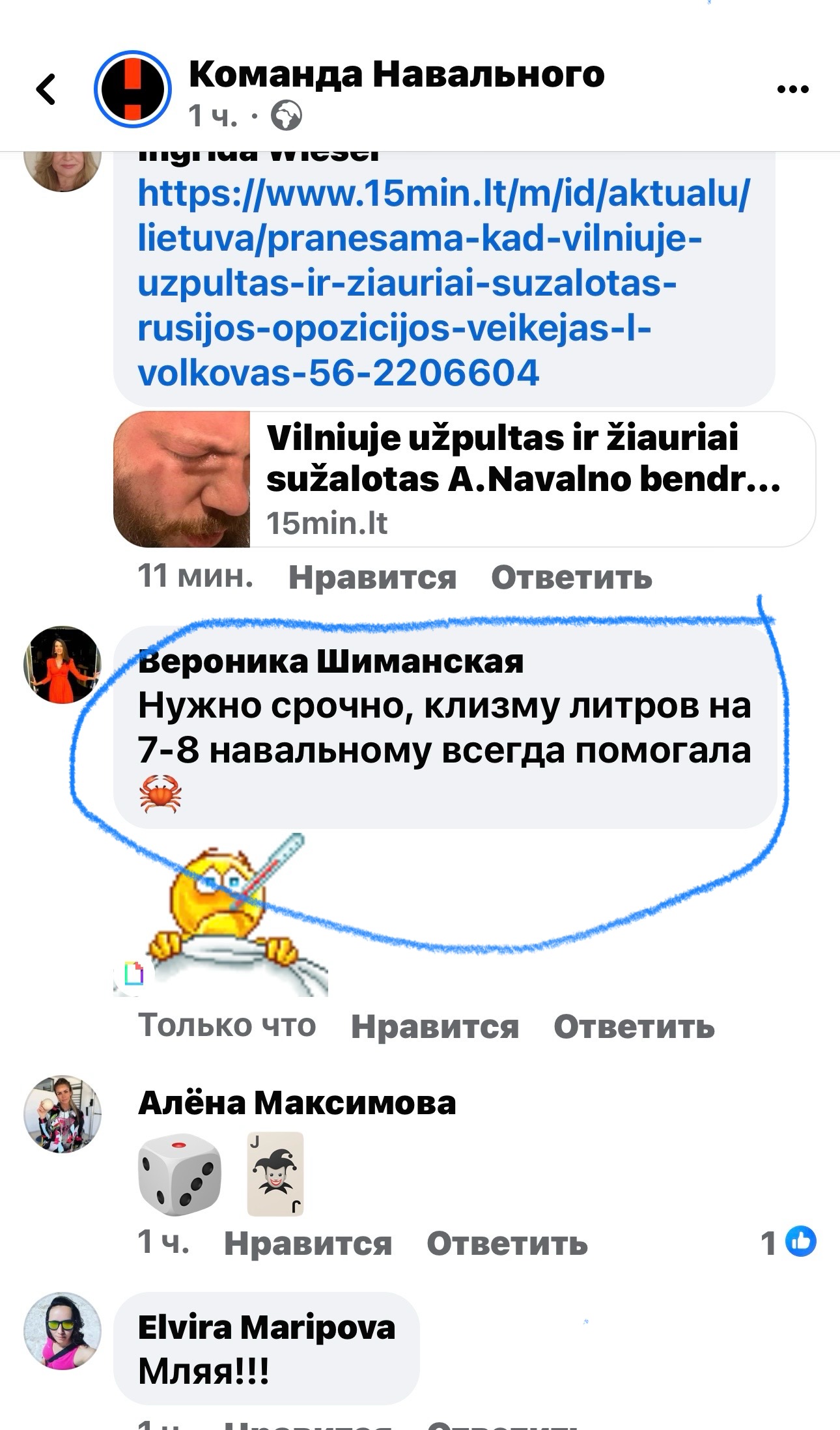Open Вероника Шиманская's profile name
Viewport: 840px width, 1430px height.
pyautogui.click(x=331, y=661)
